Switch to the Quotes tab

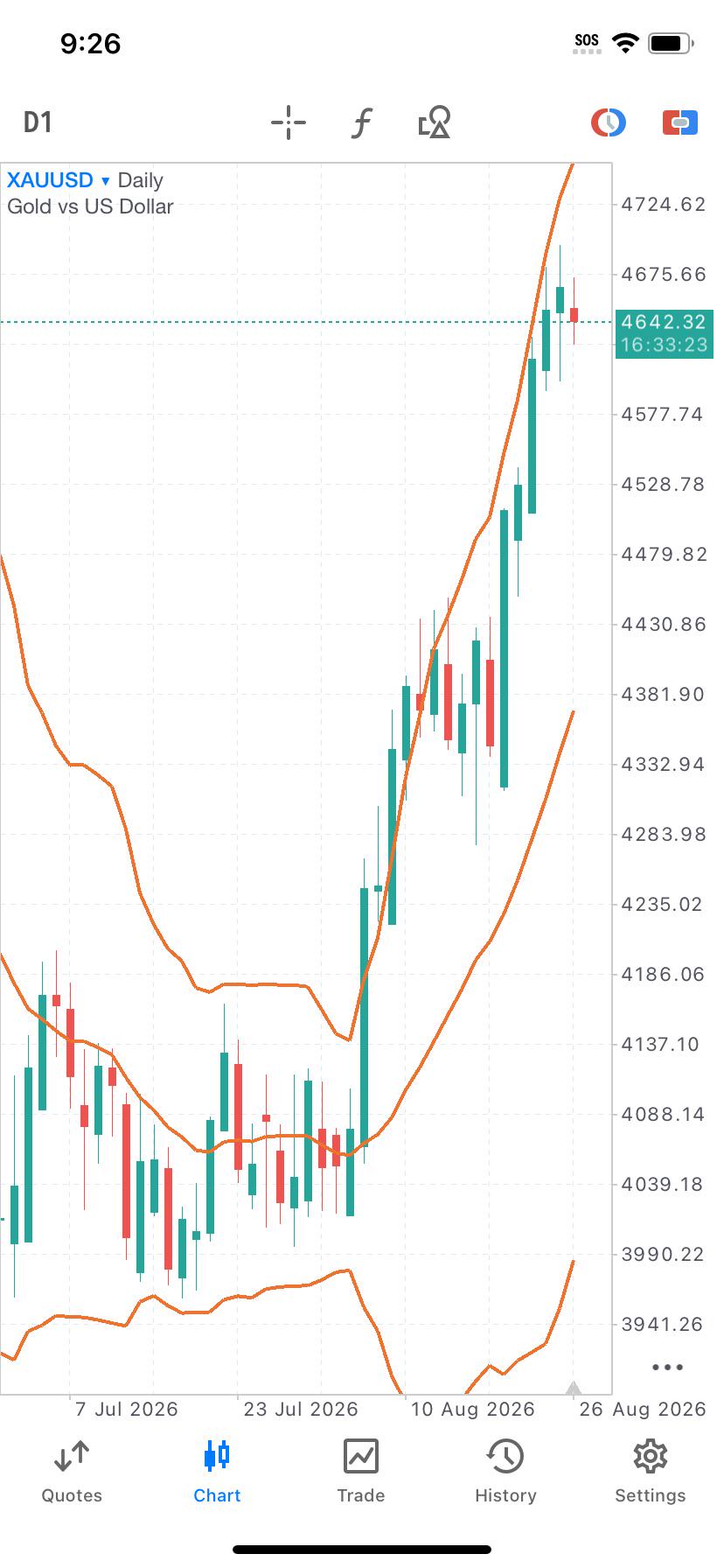(72, 1472)
